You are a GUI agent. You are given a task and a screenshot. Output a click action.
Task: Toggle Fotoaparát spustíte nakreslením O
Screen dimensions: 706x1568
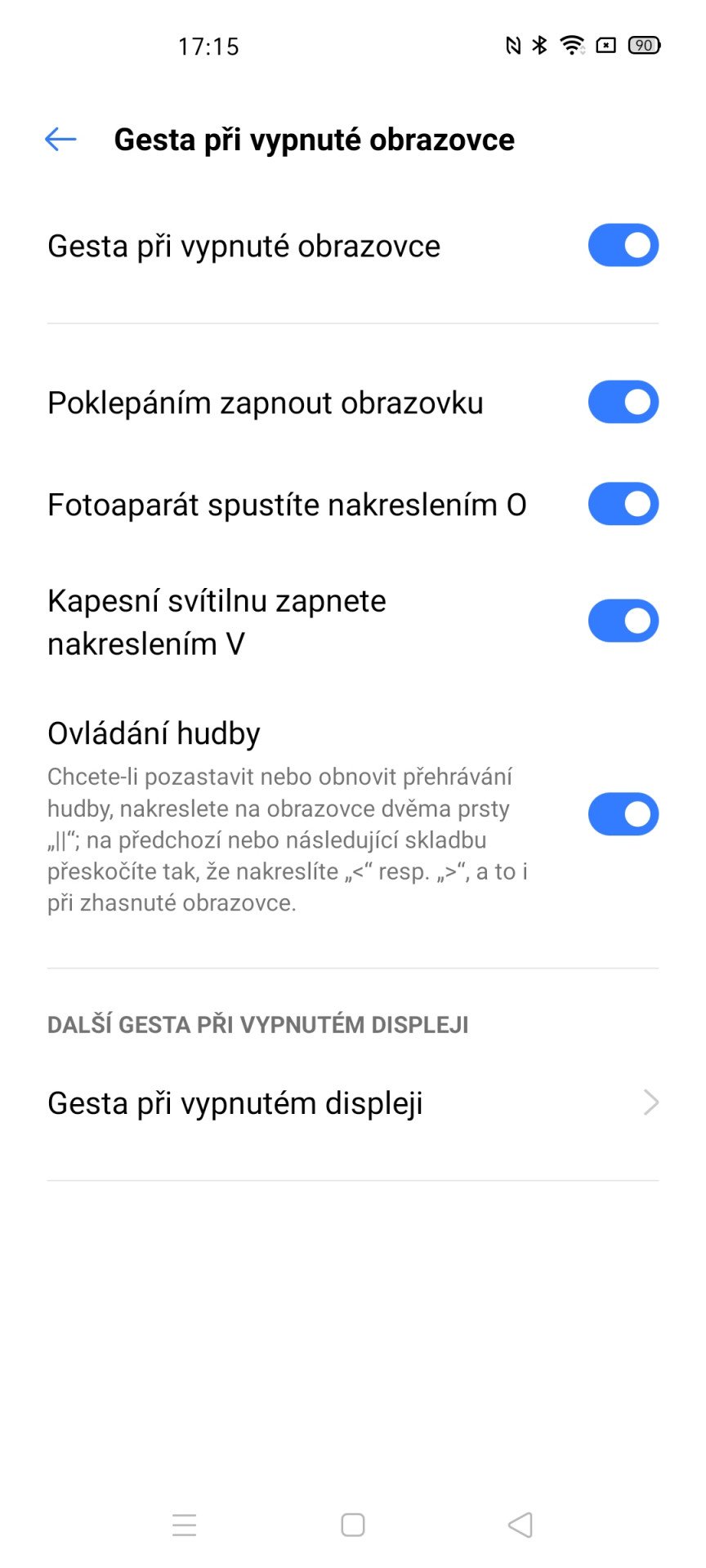pyautogui.click(x=623, y=504)
